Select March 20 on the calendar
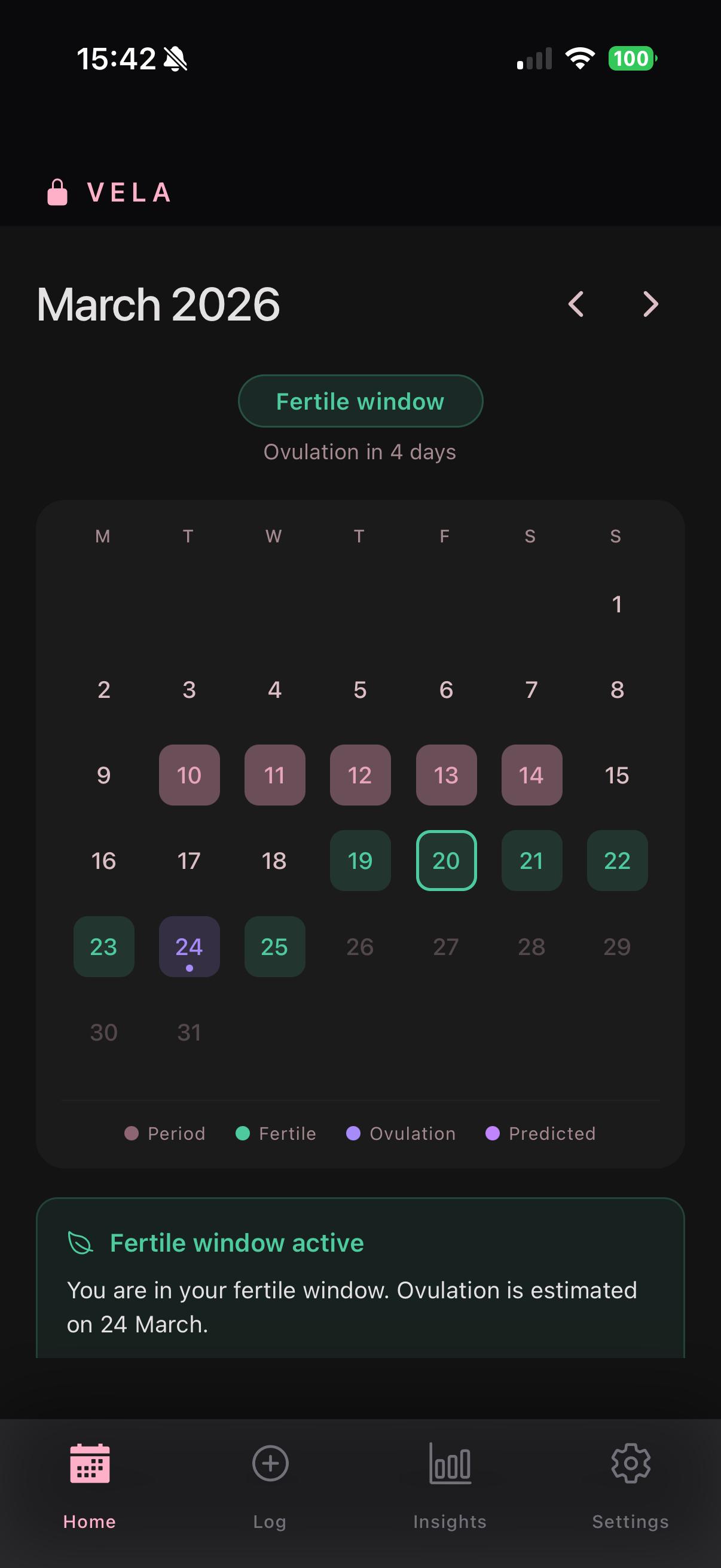Screen dimensions: 721x1568 click(x=446, y=860)
